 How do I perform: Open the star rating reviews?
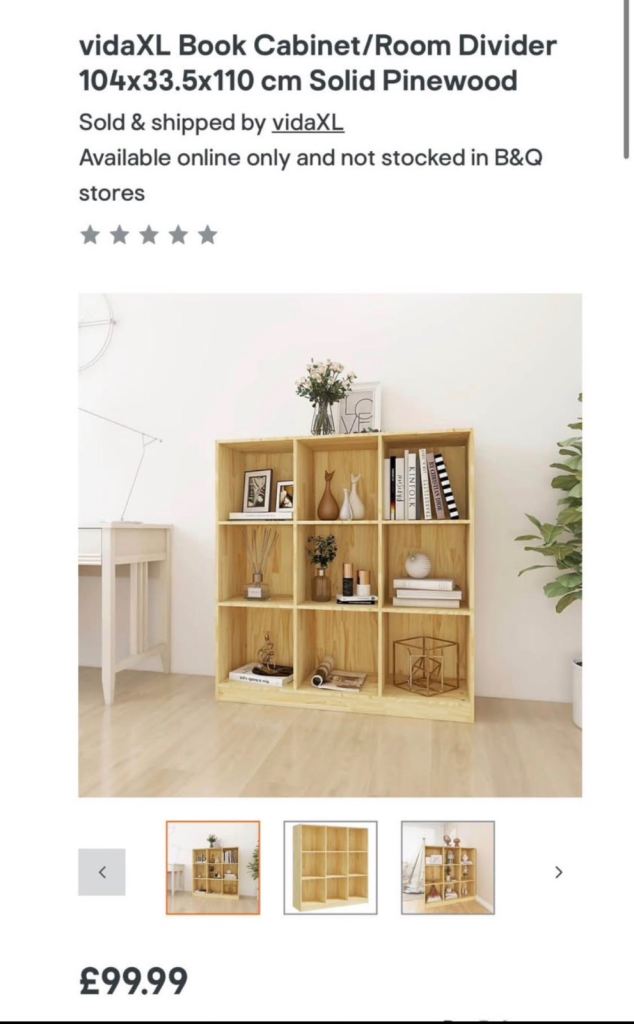(x=148, y=235)
